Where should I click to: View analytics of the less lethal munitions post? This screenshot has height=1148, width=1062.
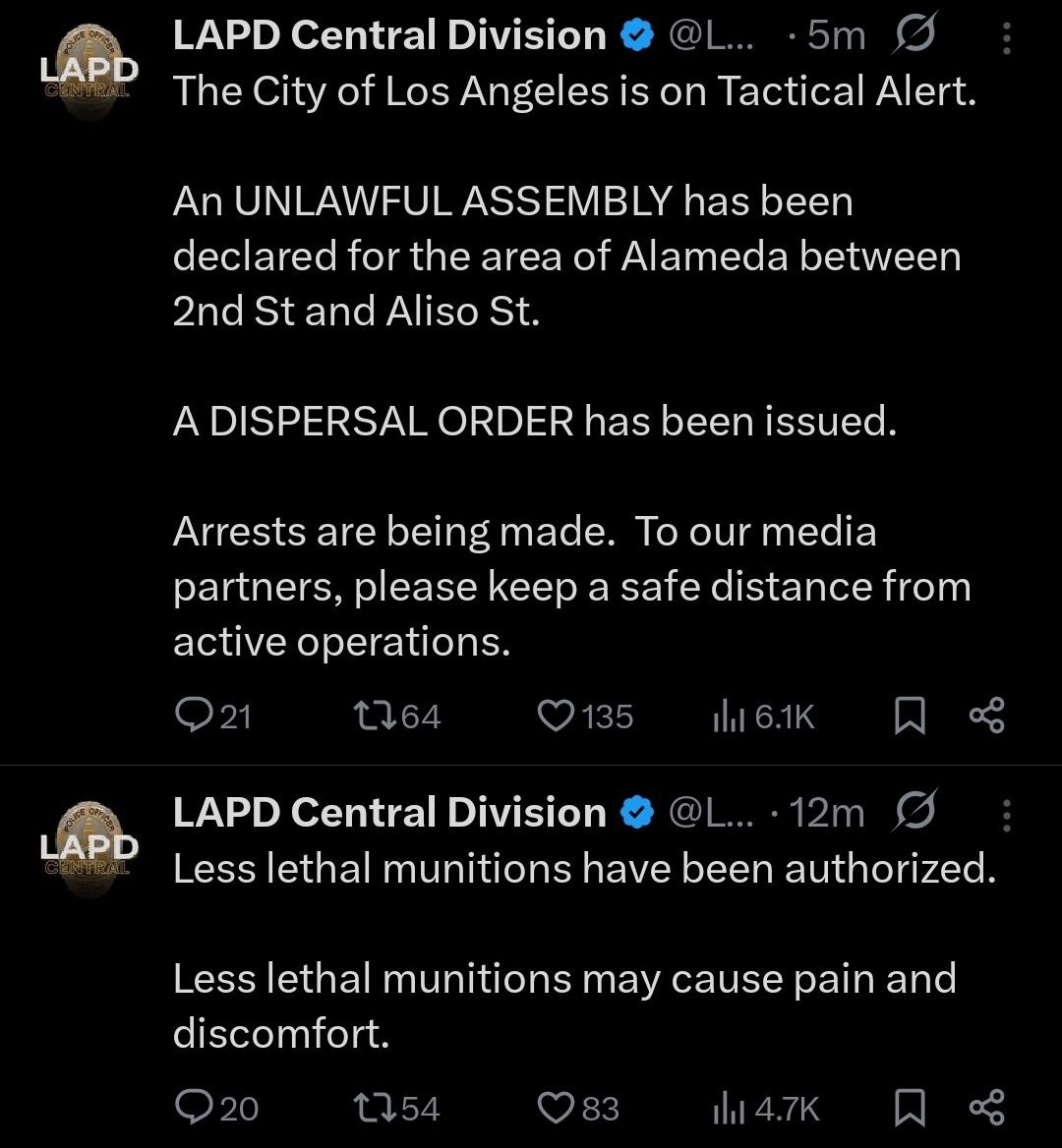726,1108
